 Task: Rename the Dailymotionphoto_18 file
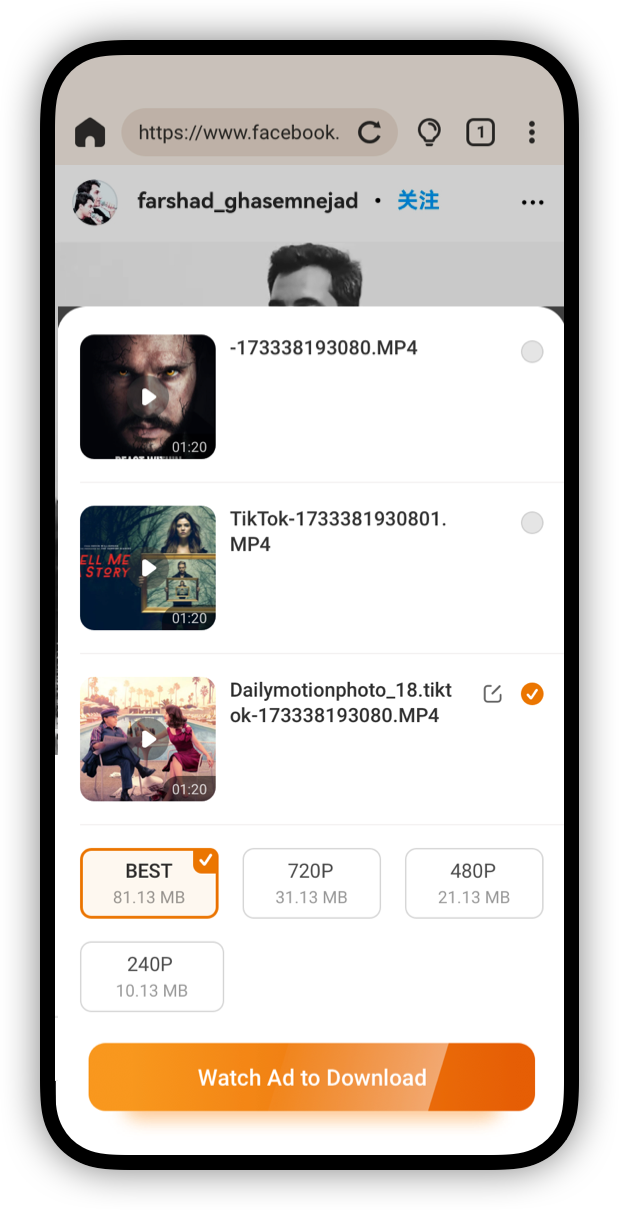pyautogui.click(x=492, y=694)
